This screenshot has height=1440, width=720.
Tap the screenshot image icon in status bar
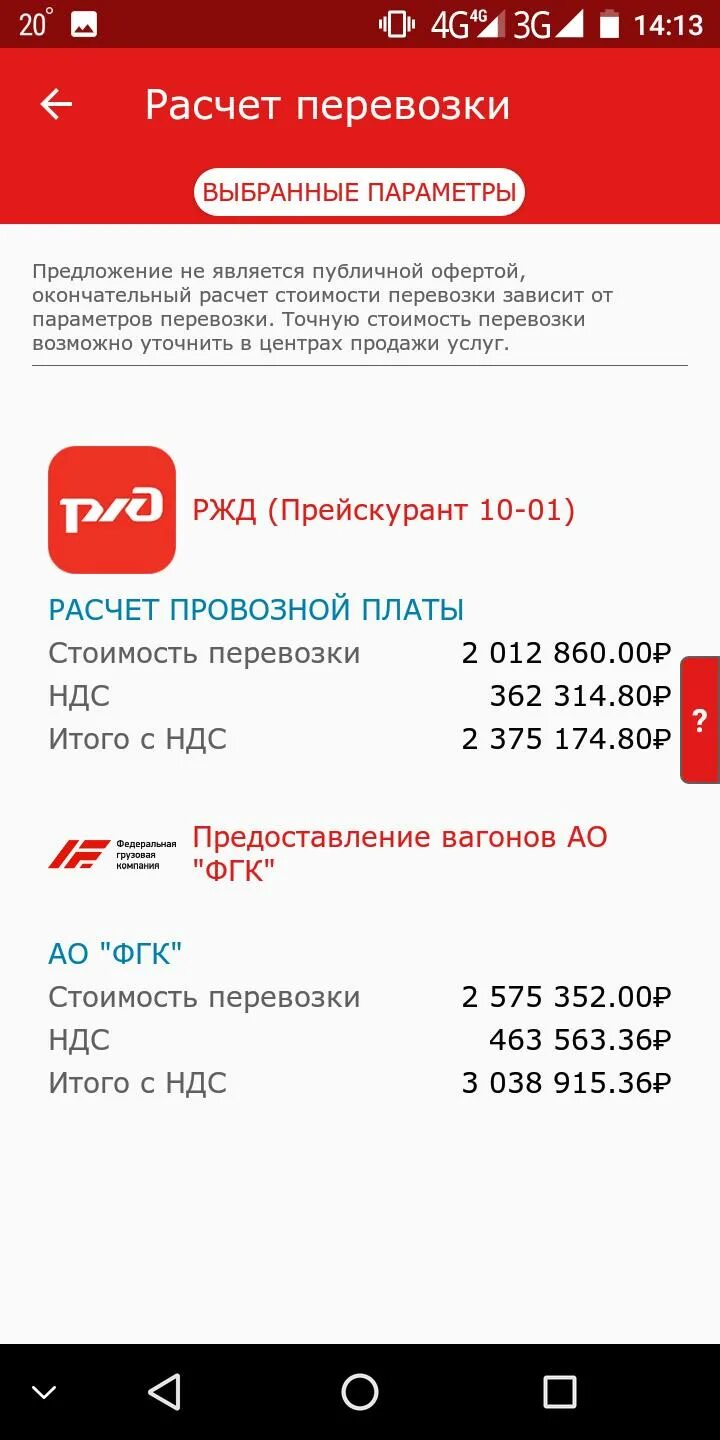(85, 22)
